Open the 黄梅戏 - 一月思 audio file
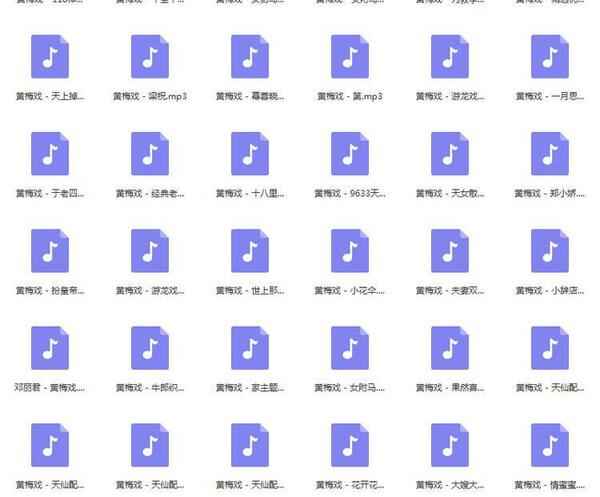The image size is (600, 497). click(x=550, y=57)
